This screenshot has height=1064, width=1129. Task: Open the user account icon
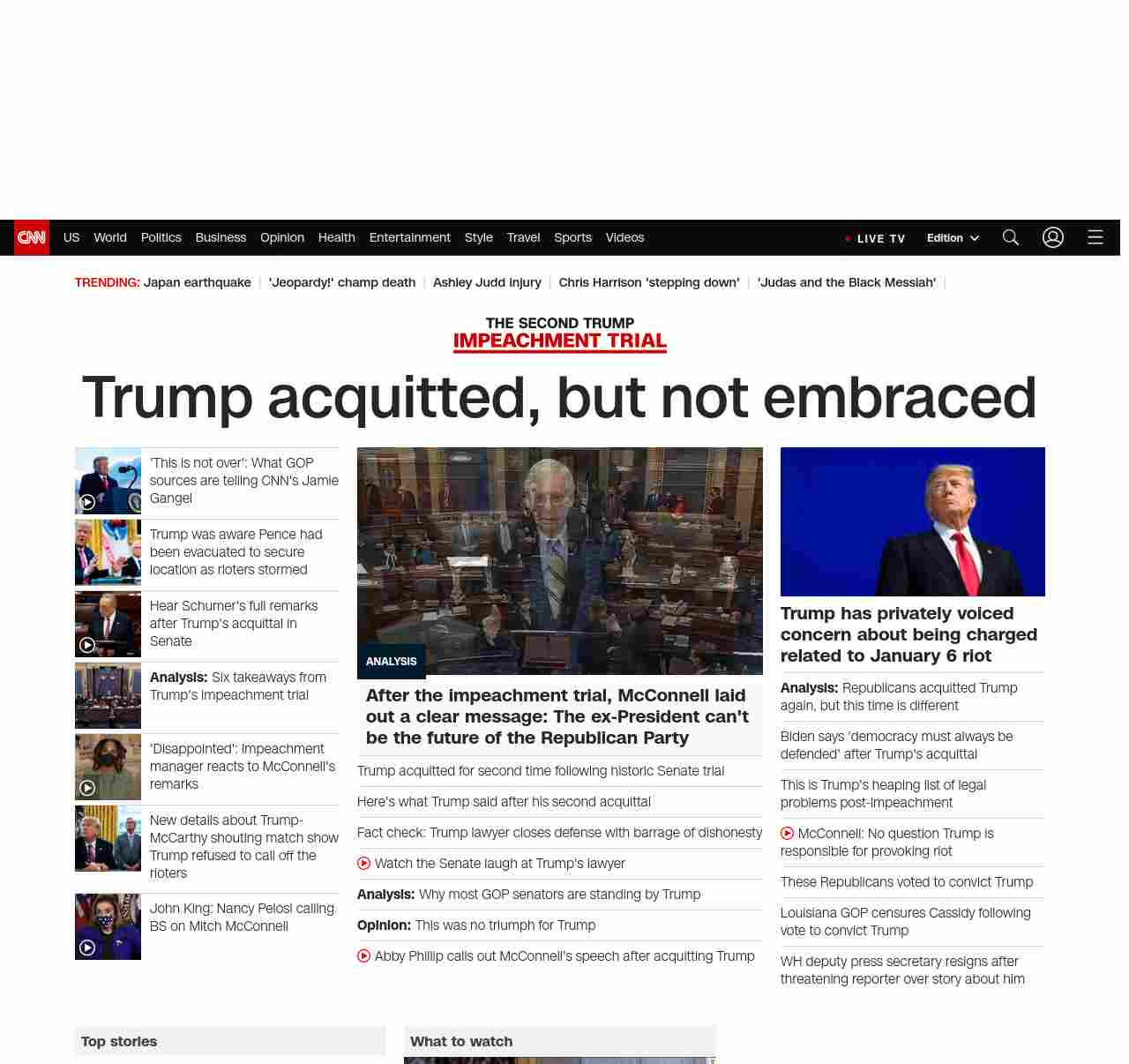click(x=1052, y=237)
